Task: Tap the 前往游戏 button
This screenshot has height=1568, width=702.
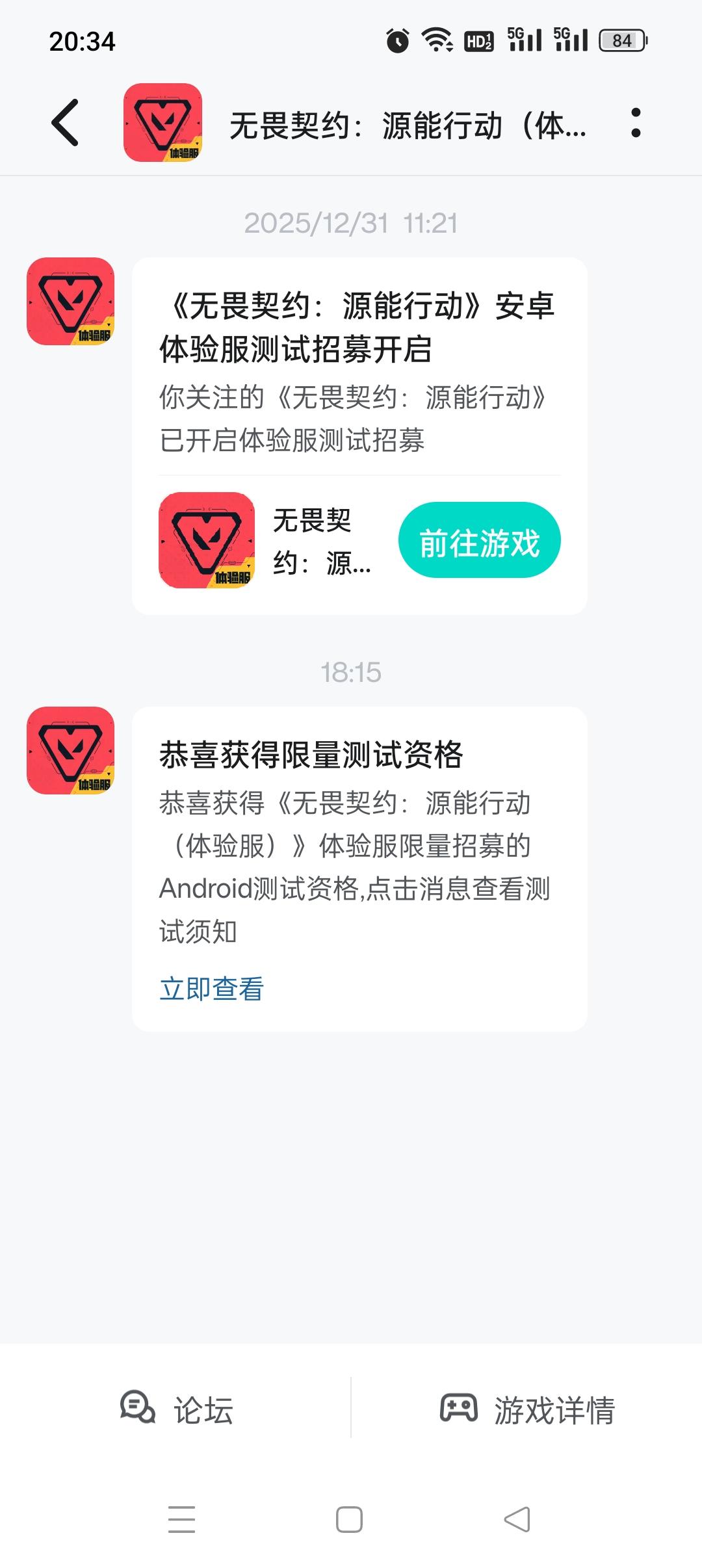Action: [x=480, y=540]
